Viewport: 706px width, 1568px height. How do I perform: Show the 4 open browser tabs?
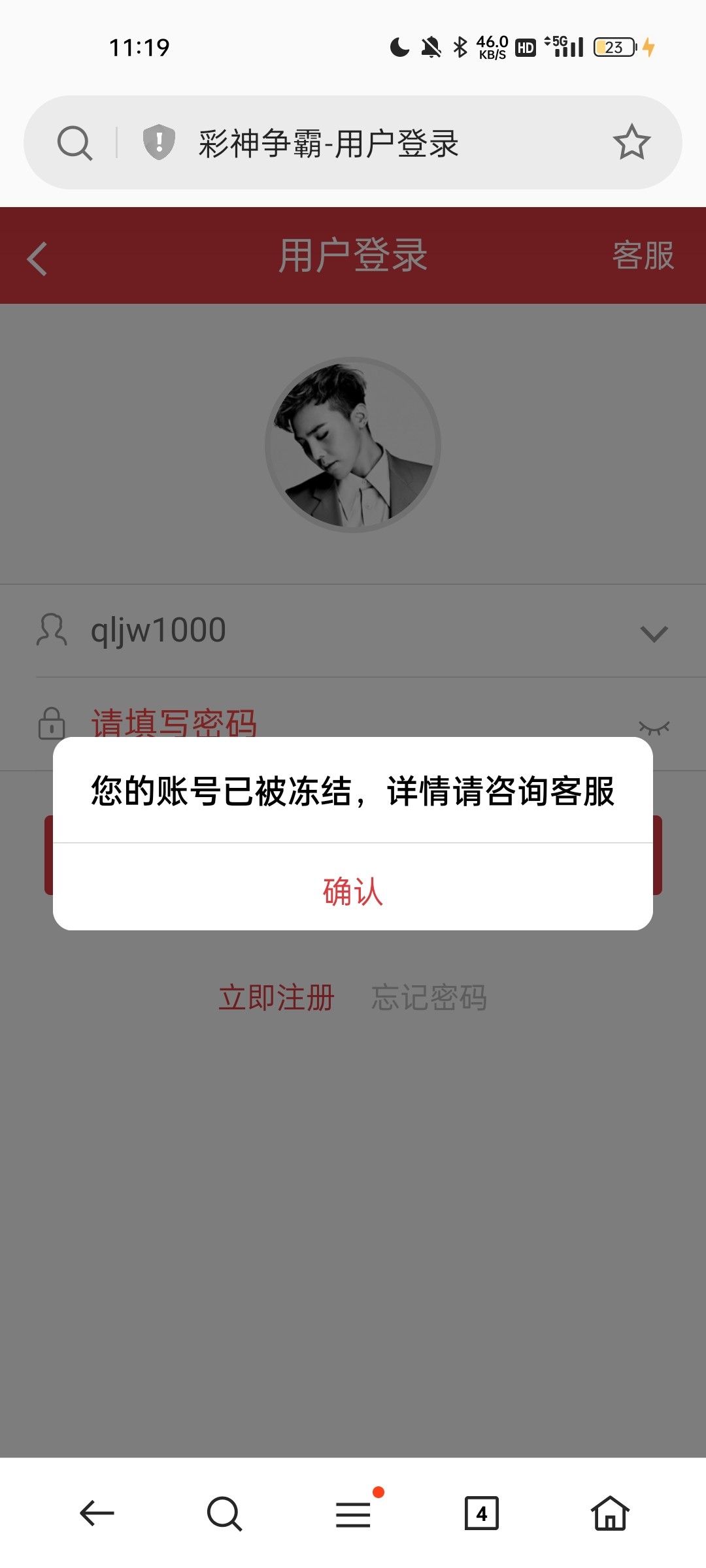(481, 1513)
